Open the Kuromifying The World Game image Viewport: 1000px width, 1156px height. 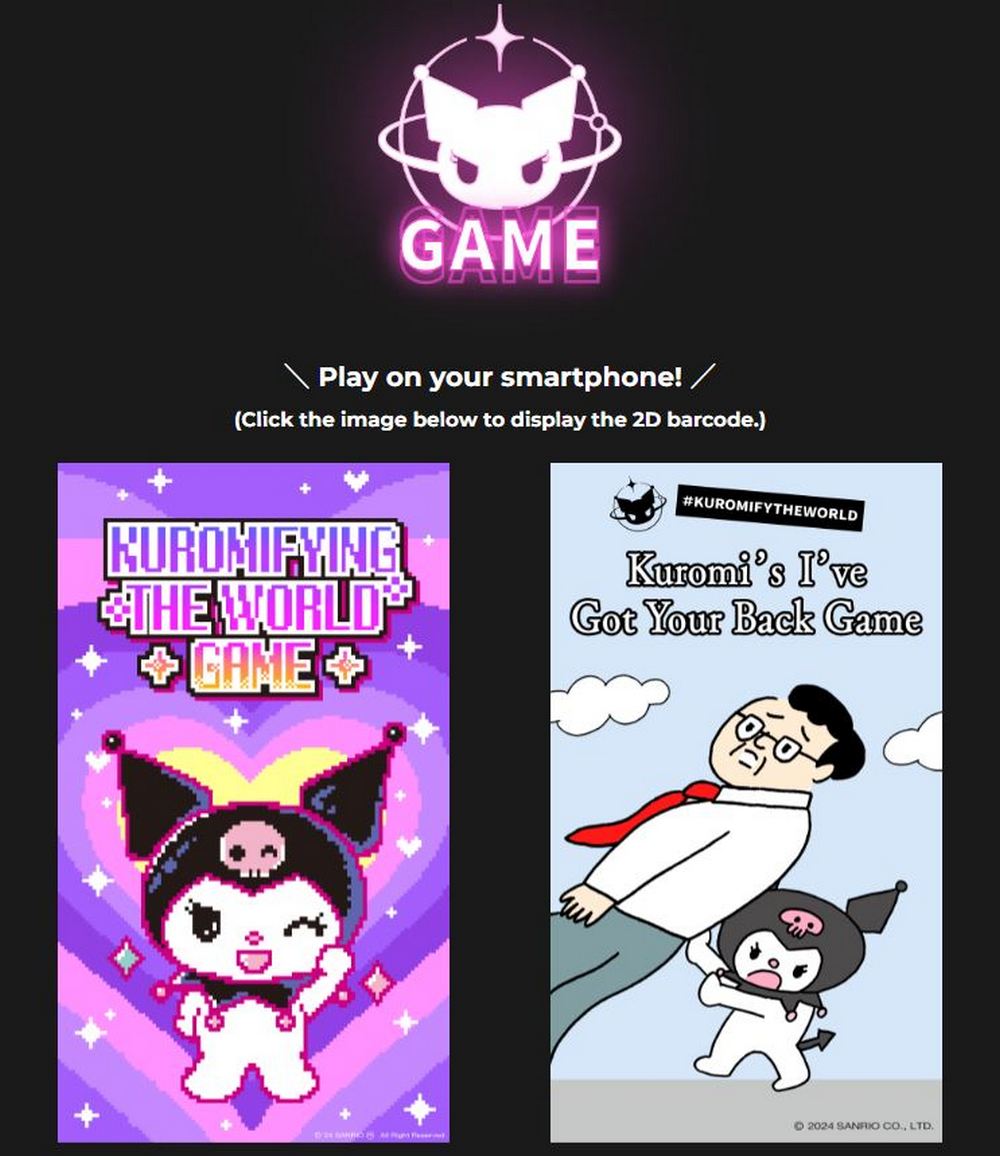(x=253, y=801)
